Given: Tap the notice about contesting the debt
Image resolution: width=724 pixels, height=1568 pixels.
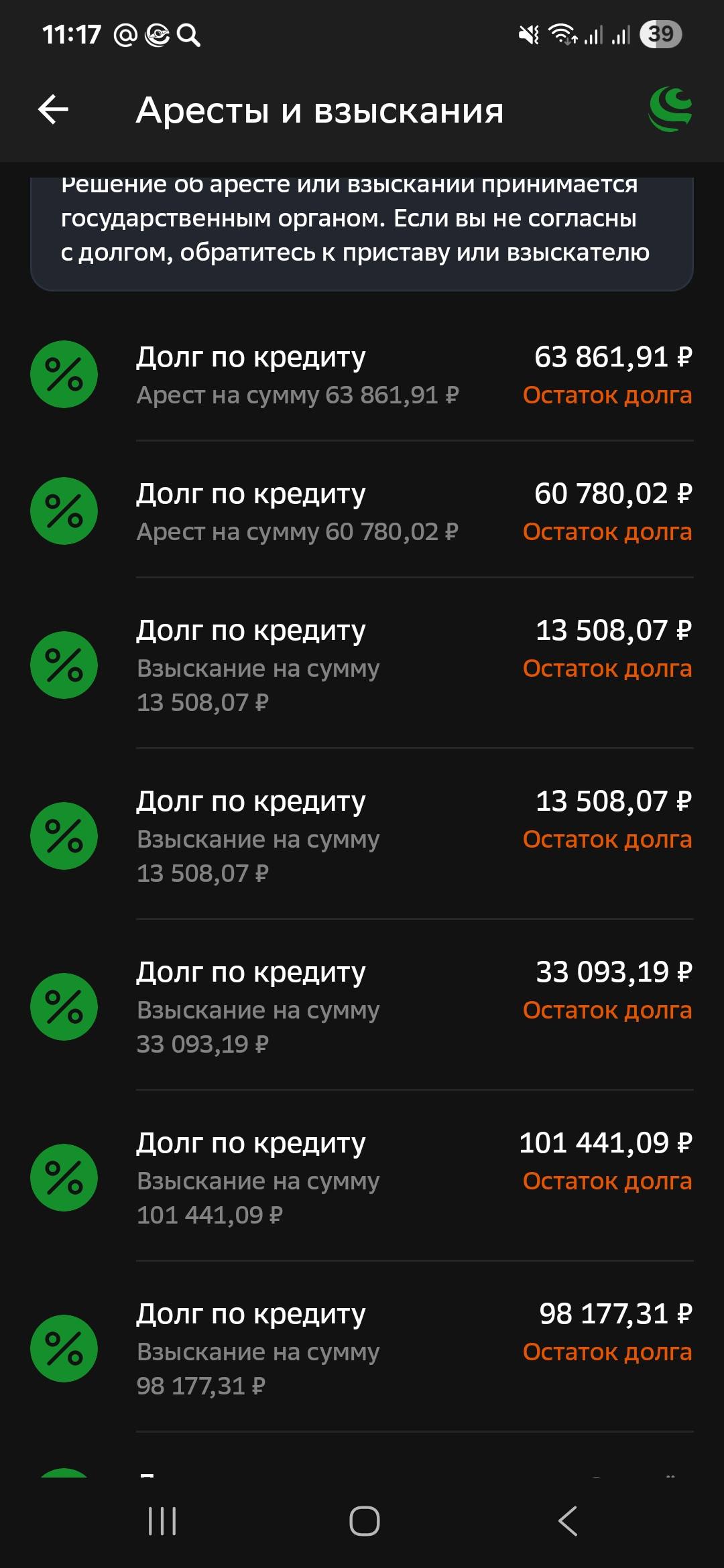Looking at the screenshot, I should click(x=362, y=221).
